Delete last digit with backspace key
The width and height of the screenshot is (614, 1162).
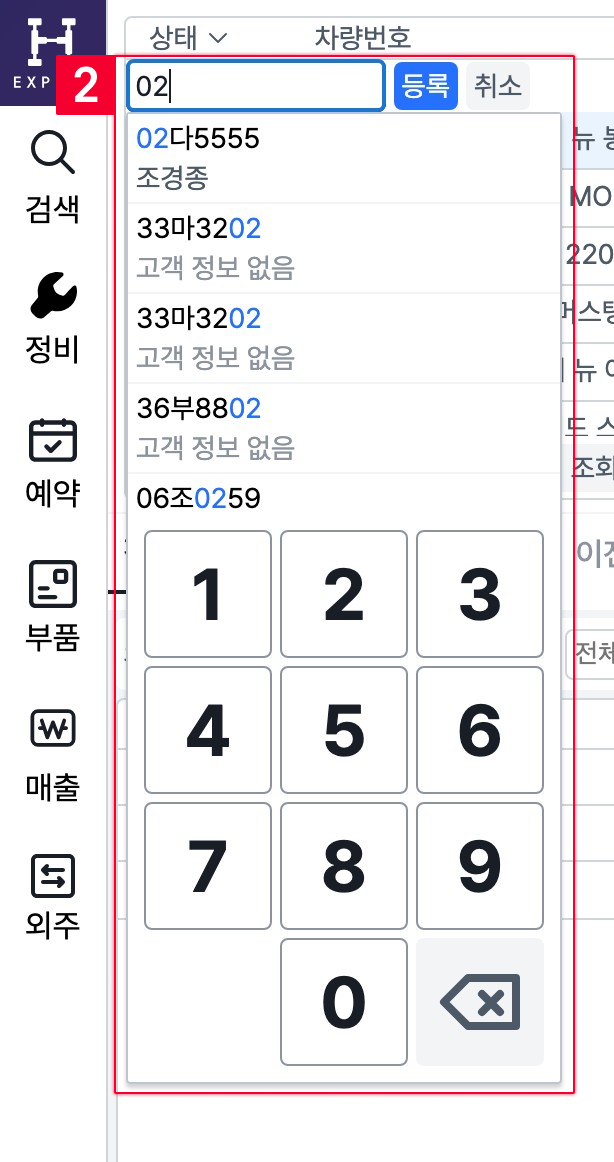(480, 1002)
